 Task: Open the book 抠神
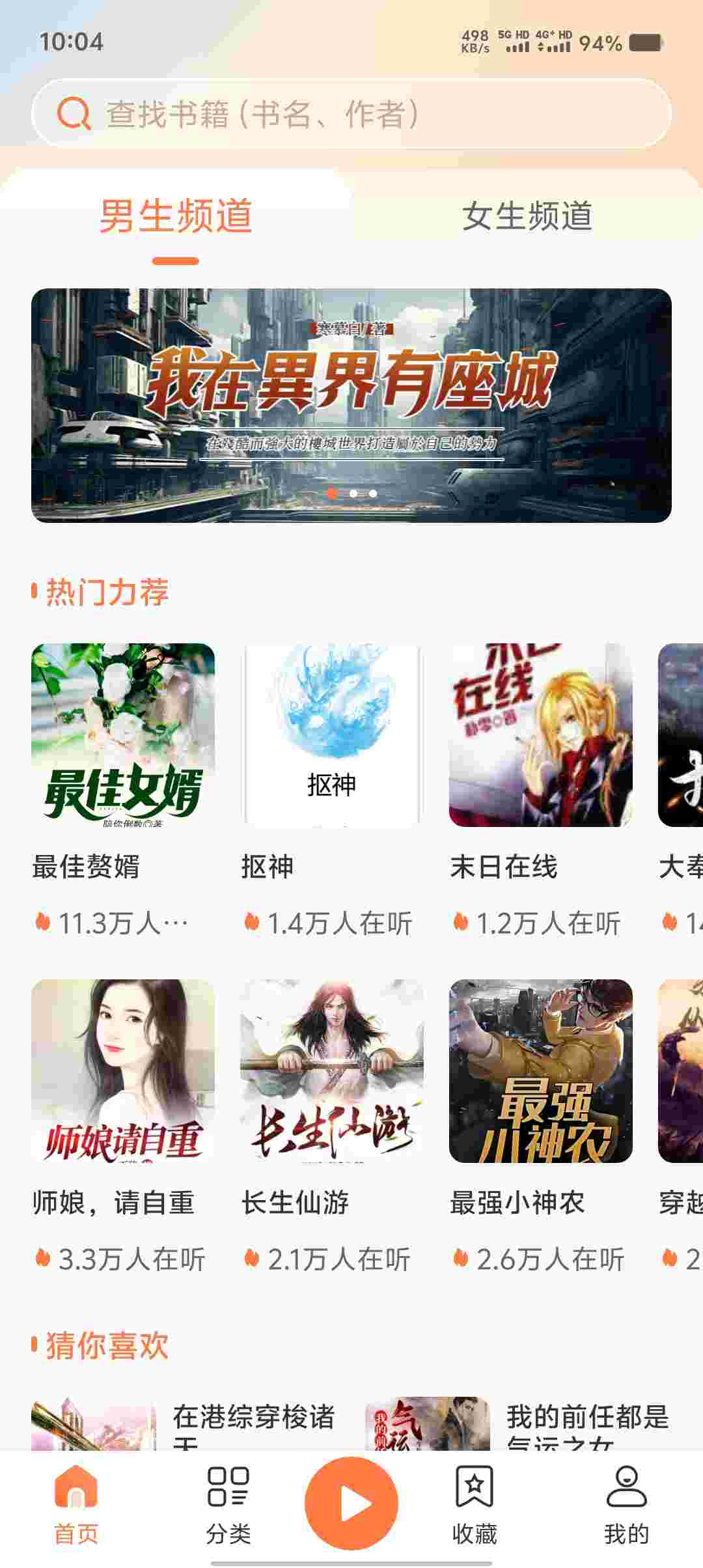coord(332,735)
